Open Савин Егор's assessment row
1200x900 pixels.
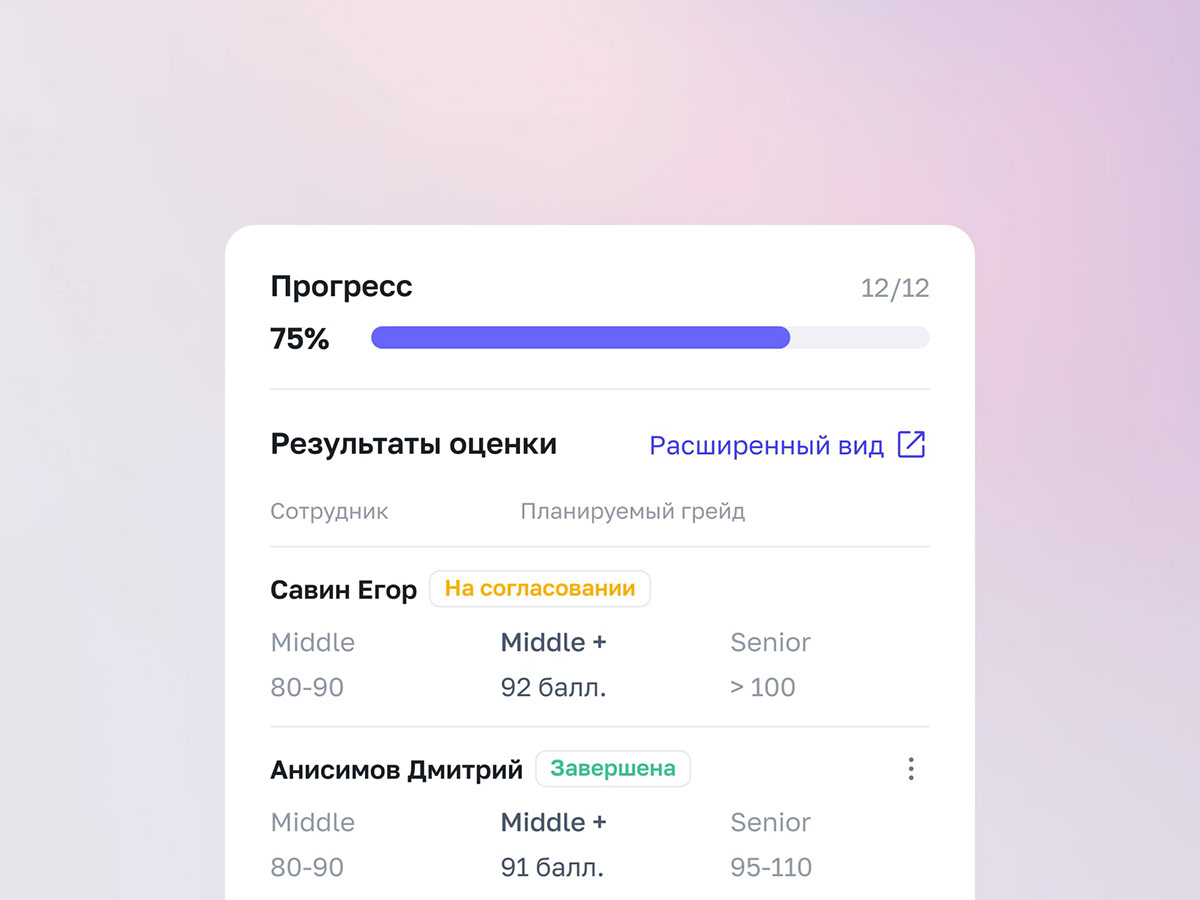[600, 637]
